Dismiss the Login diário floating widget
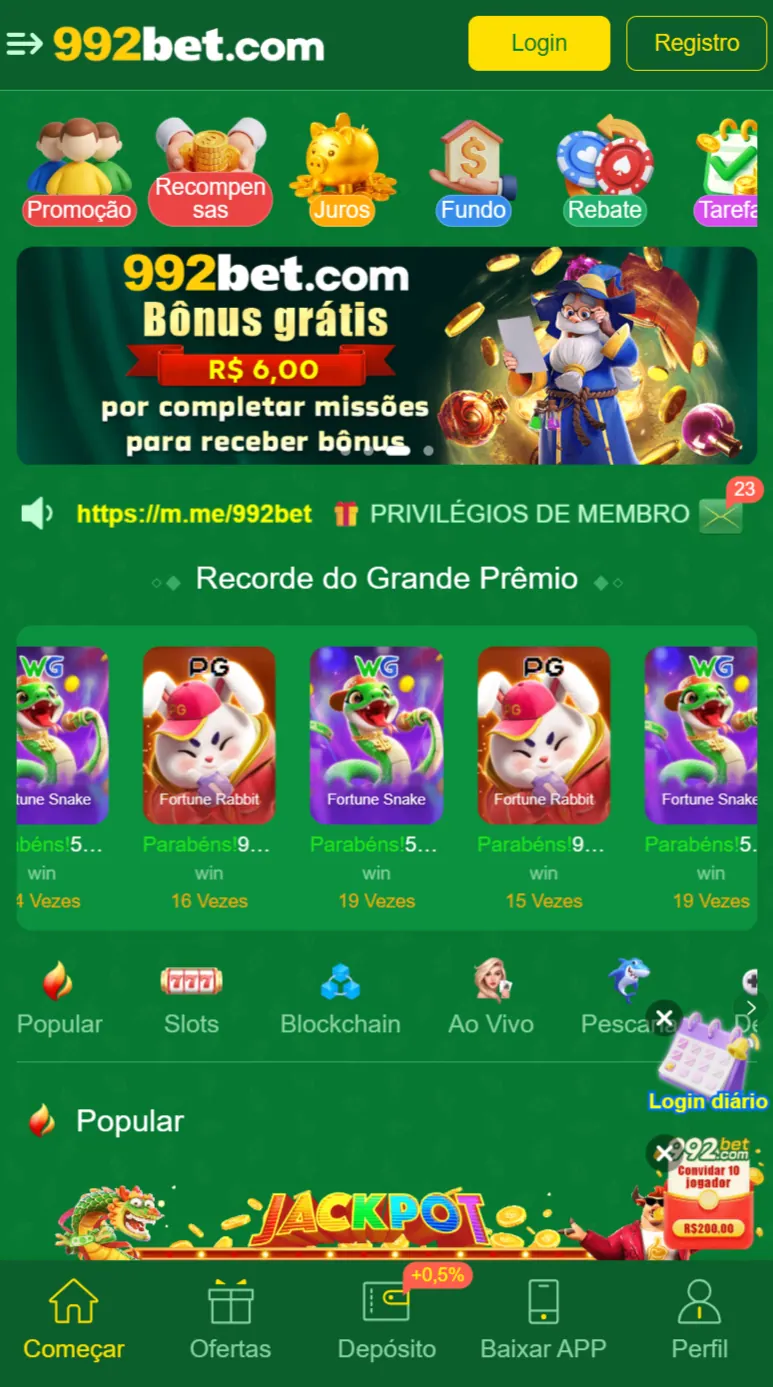The width and height of the screenshot is (773, 1387). 664,1019
